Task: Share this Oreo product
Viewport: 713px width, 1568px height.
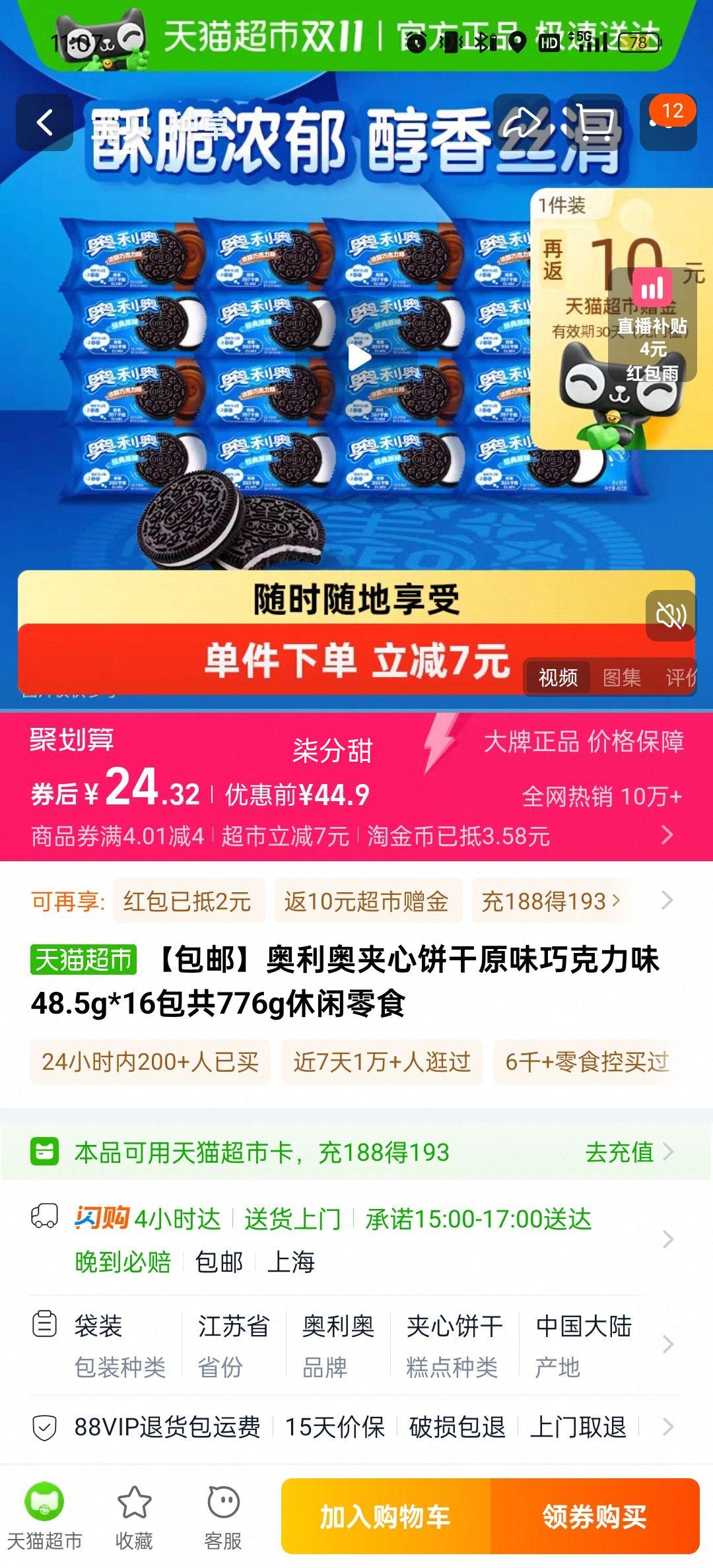Action: [522, 123]
